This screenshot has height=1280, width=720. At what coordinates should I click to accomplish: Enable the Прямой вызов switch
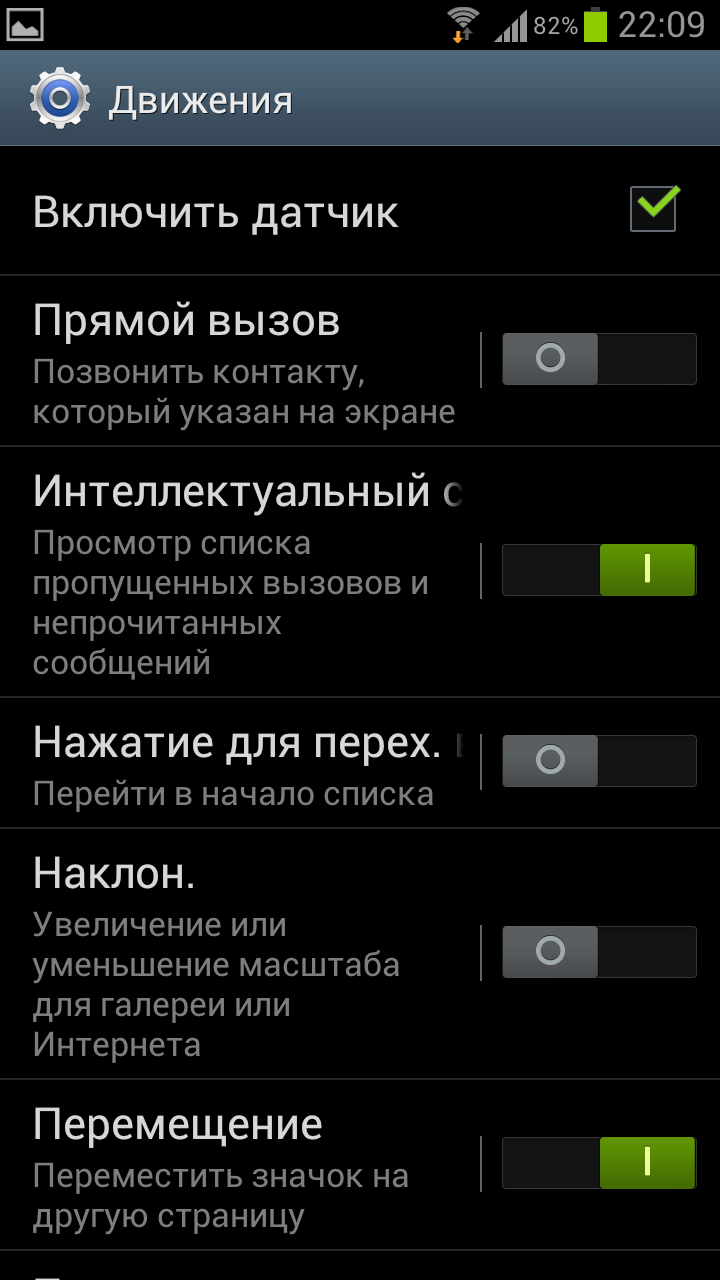(598, 359)
